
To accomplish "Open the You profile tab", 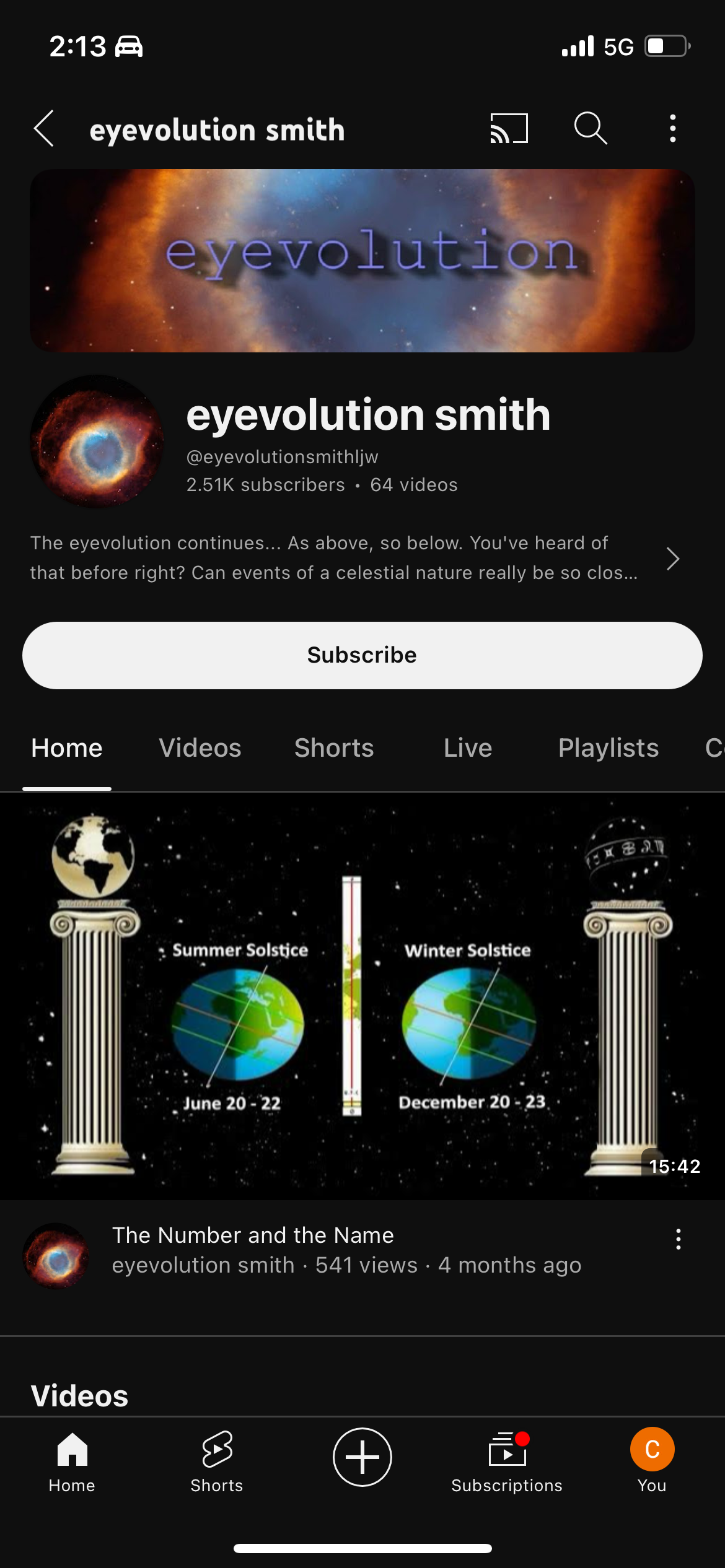I will (x=652, y=1461).
